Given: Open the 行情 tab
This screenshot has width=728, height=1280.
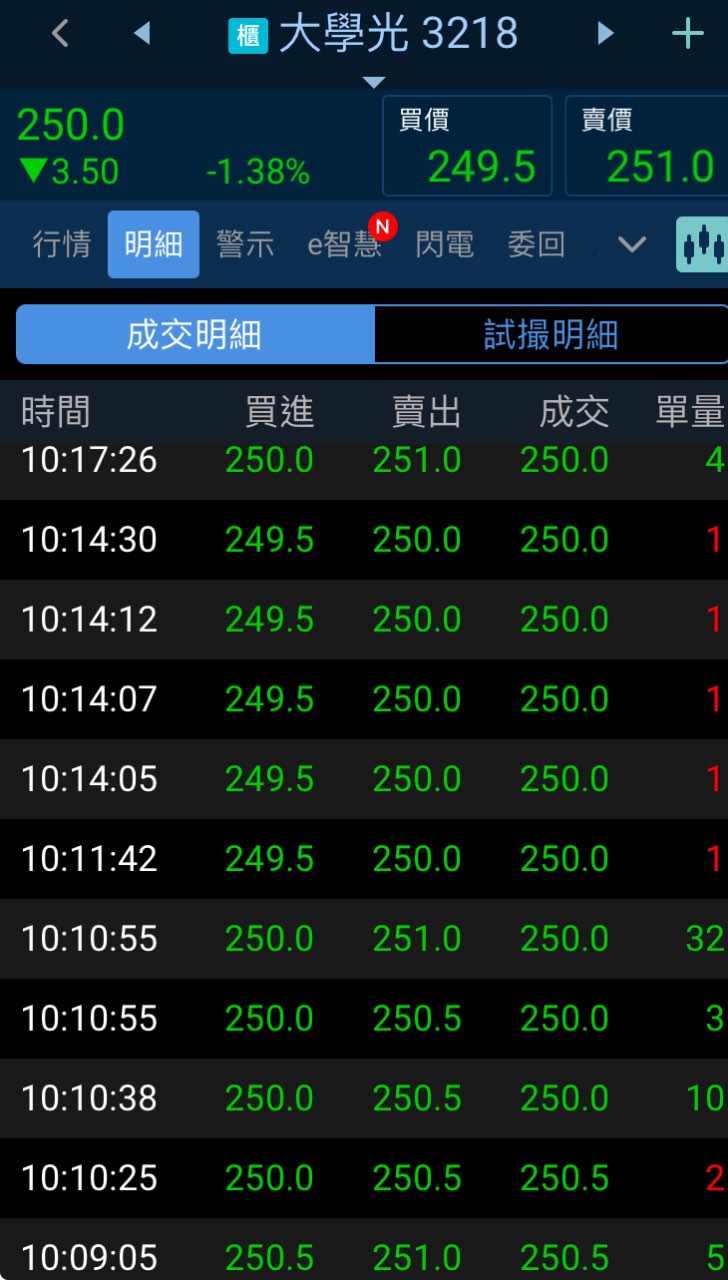Looking at the screenshot, I should [62, 244].
